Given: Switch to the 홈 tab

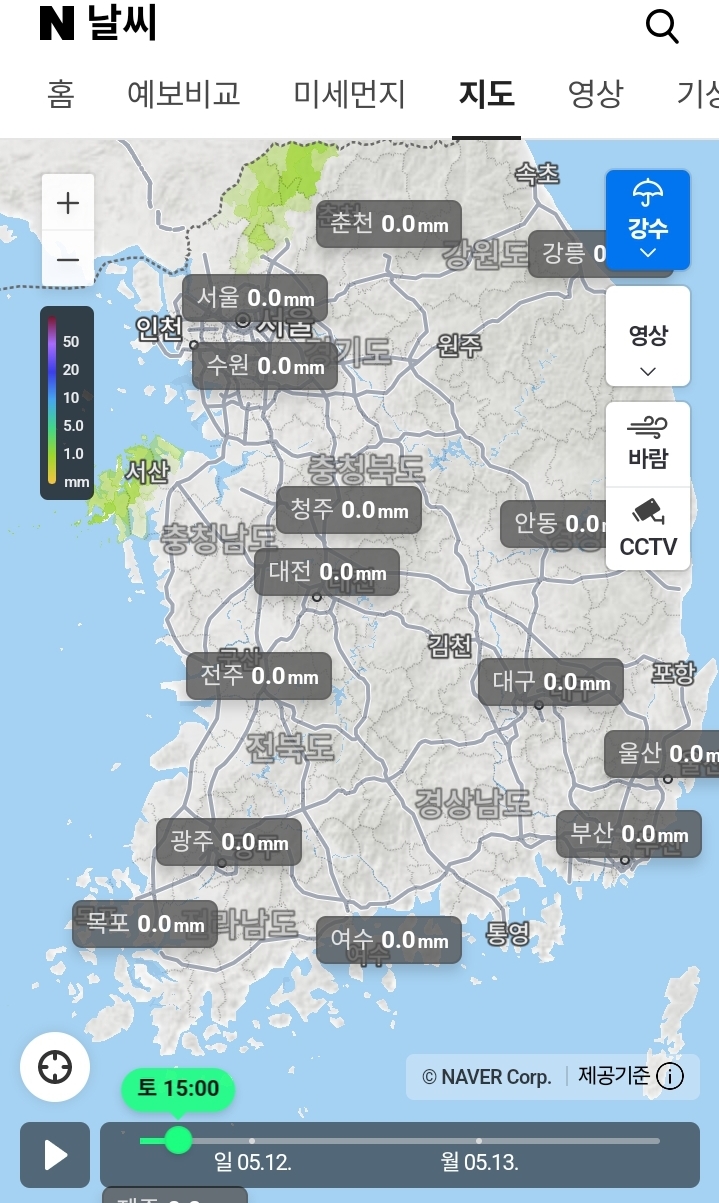Looking at the screenshot, I should (x=60, y=94).
